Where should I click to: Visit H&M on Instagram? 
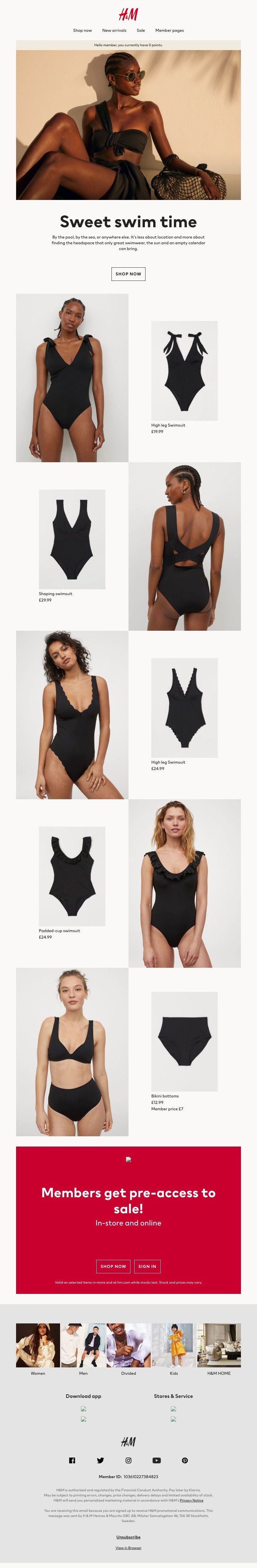(128, 1460)
